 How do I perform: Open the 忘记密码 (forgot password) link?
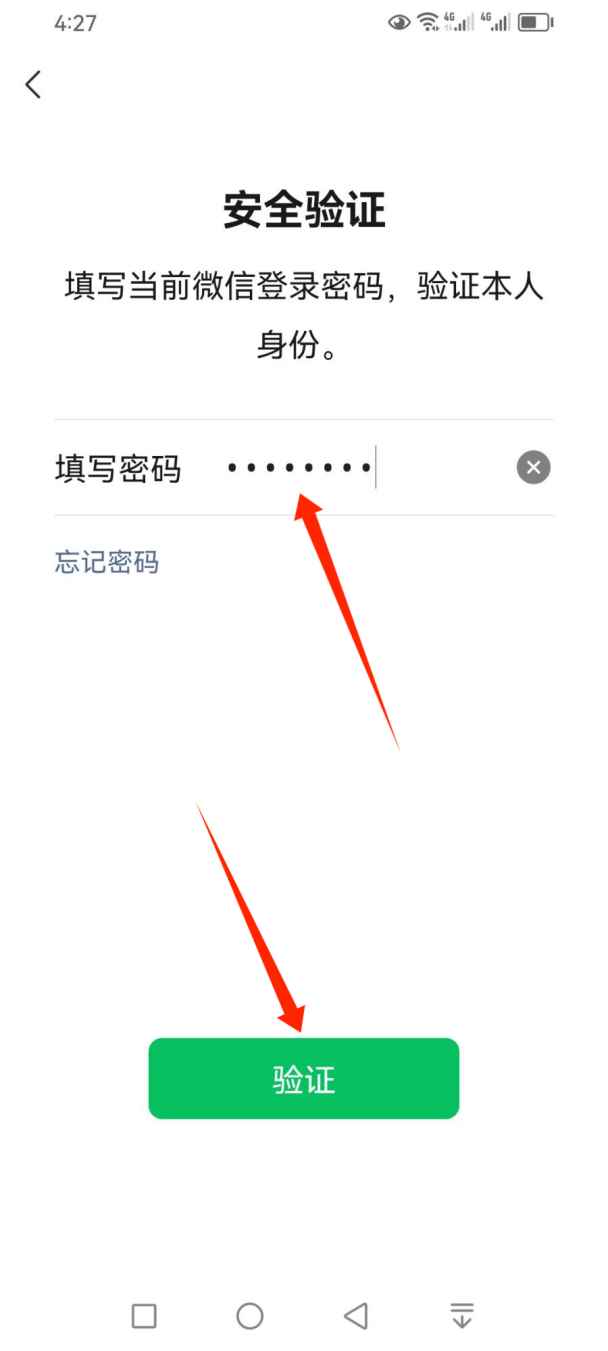pos(106,562)
